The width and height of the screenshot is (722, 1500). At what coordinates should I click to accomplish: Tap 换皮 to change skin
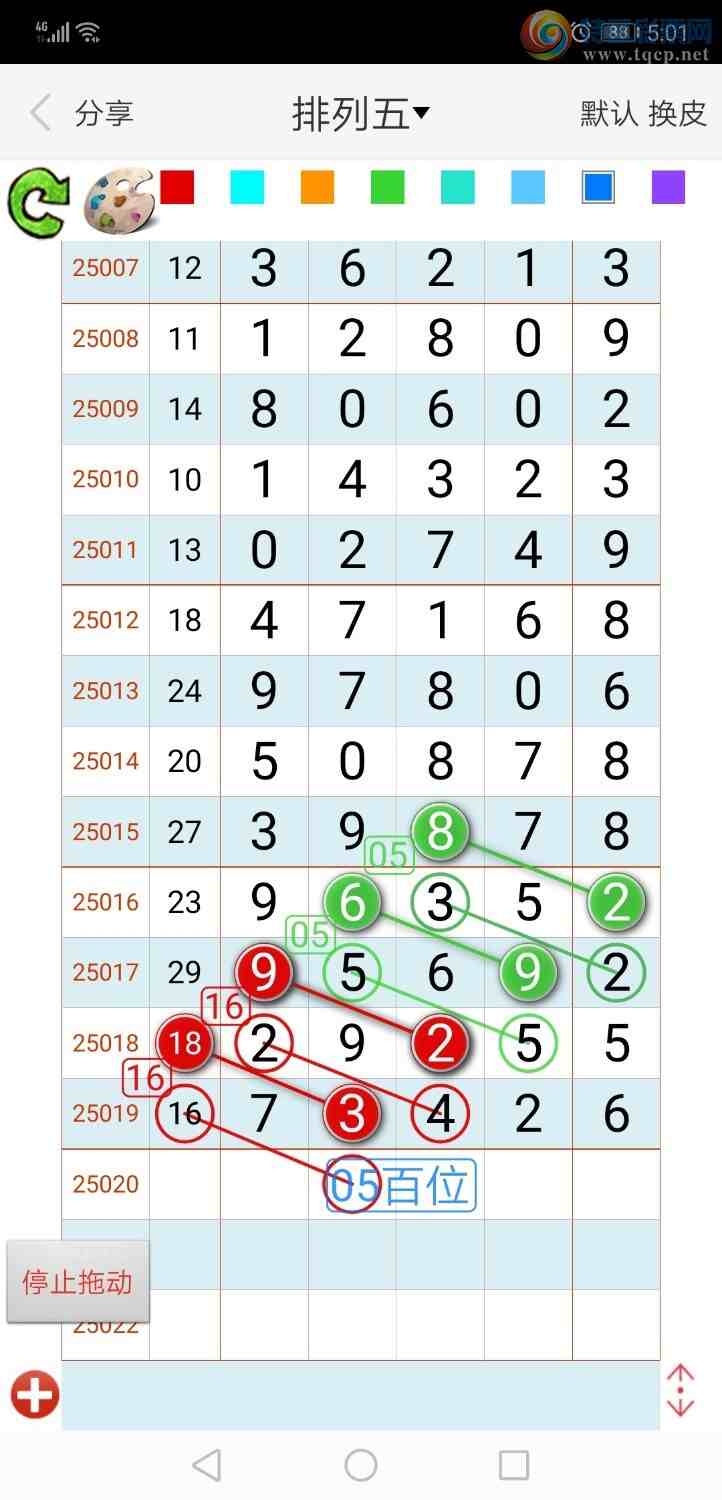[678, 113]
